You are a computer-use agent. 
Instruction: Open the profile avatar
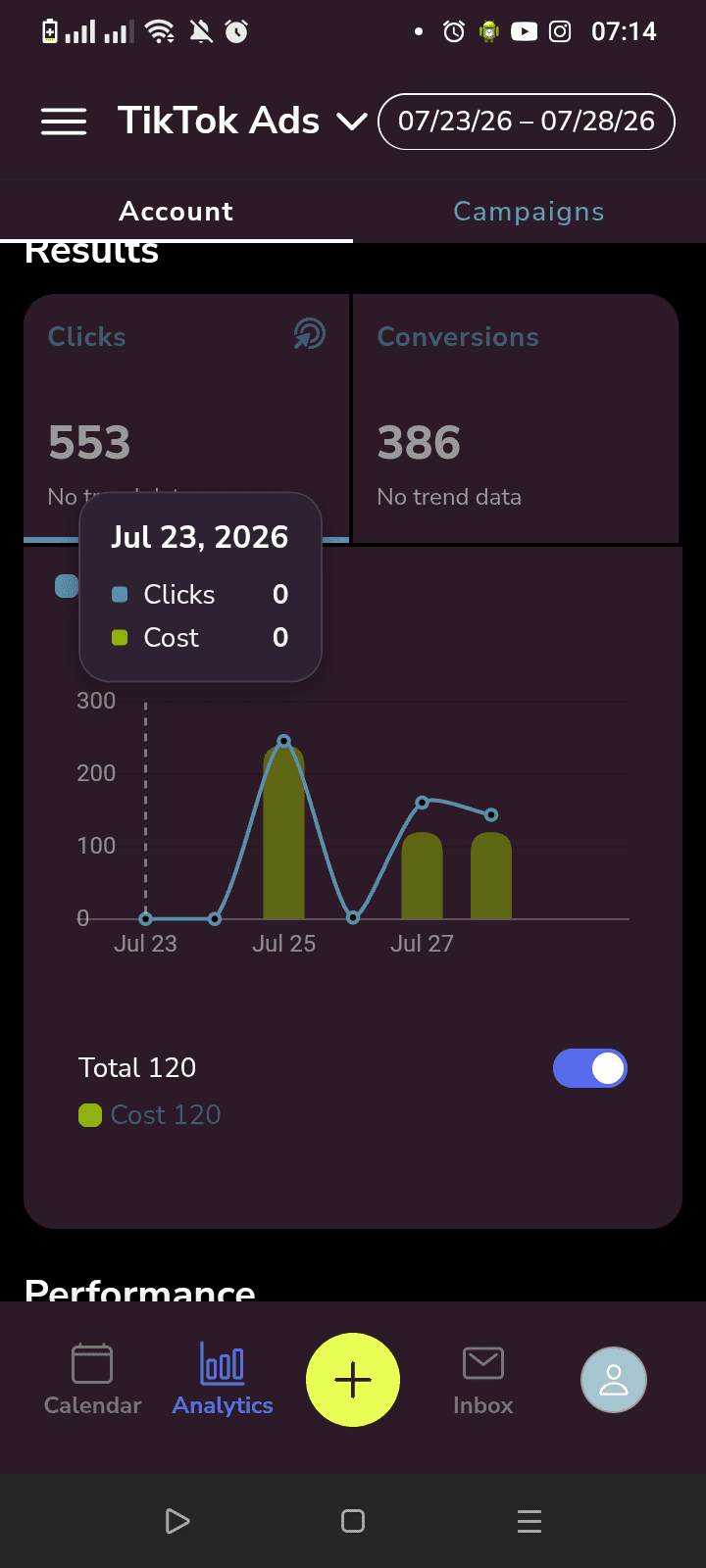(x=614, y=1380)
